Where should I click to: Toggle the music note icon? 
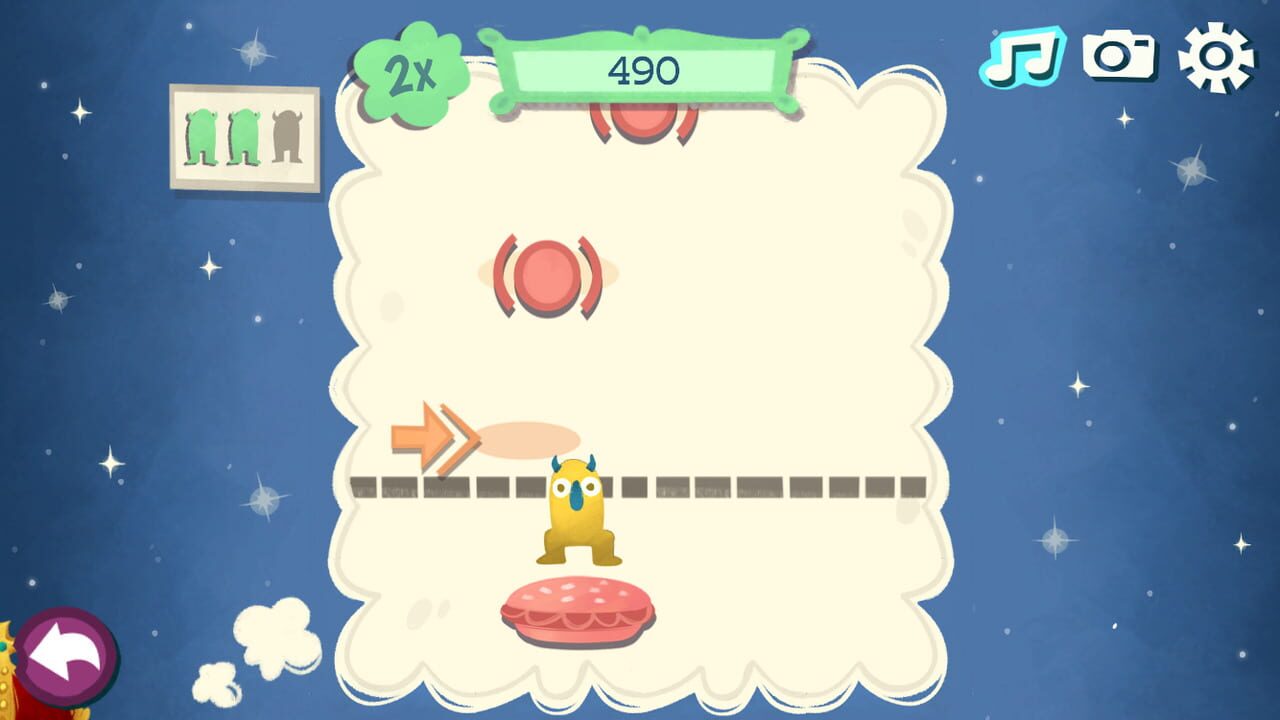(1022, 57)
